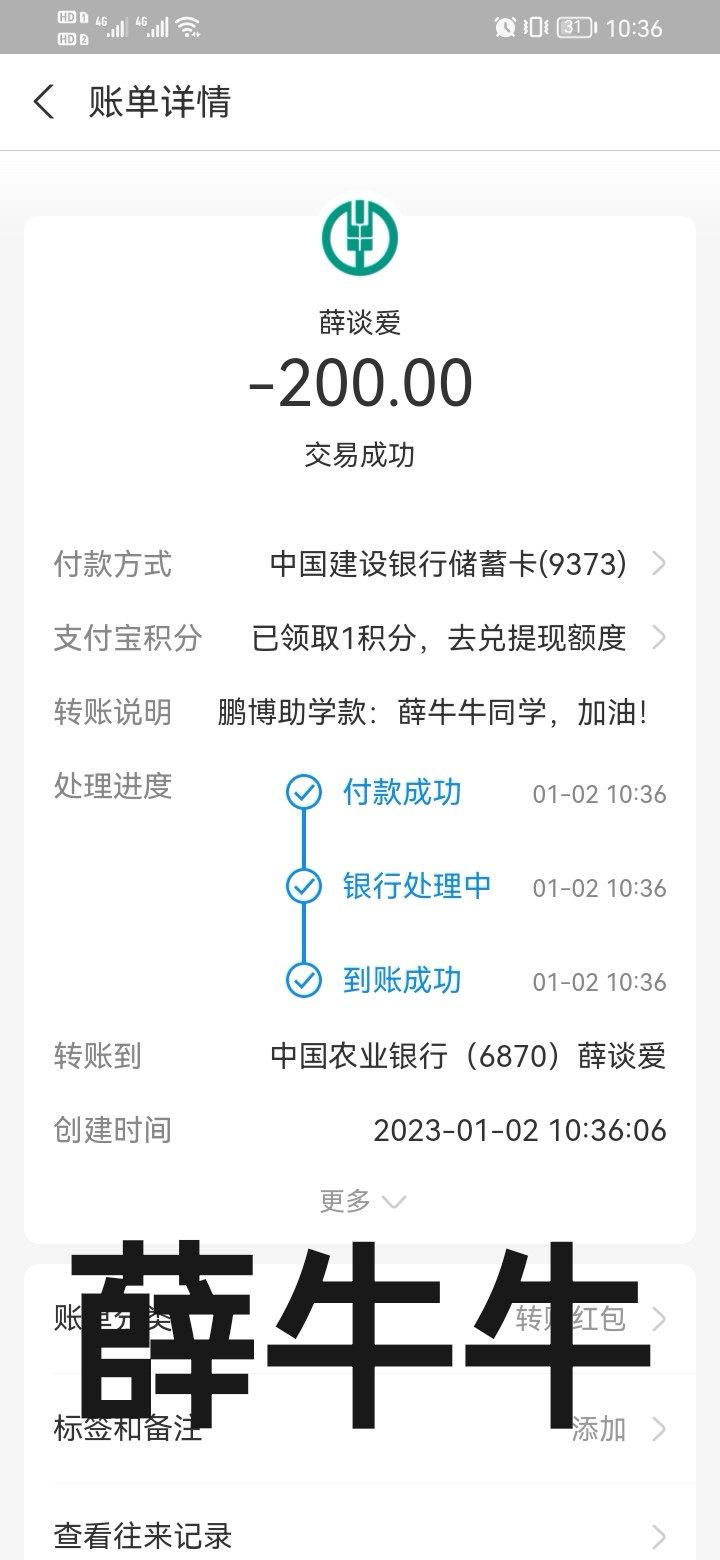
Task: Open the 账单分类 category row
Action: [x=360, y=1319]
